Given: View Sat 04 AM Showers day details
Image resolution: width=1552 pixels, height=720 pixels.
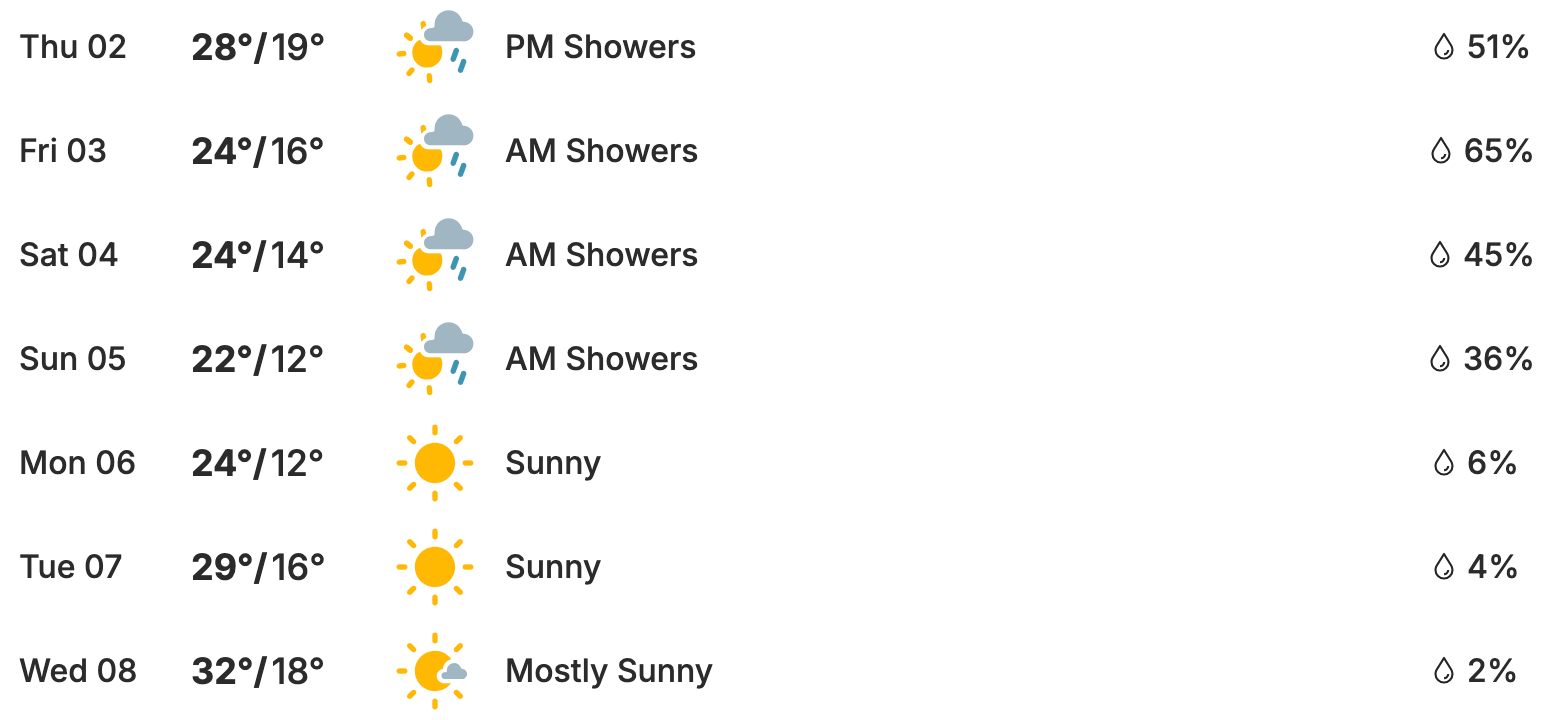Looking at the screenshot, I should click(600, 255).
